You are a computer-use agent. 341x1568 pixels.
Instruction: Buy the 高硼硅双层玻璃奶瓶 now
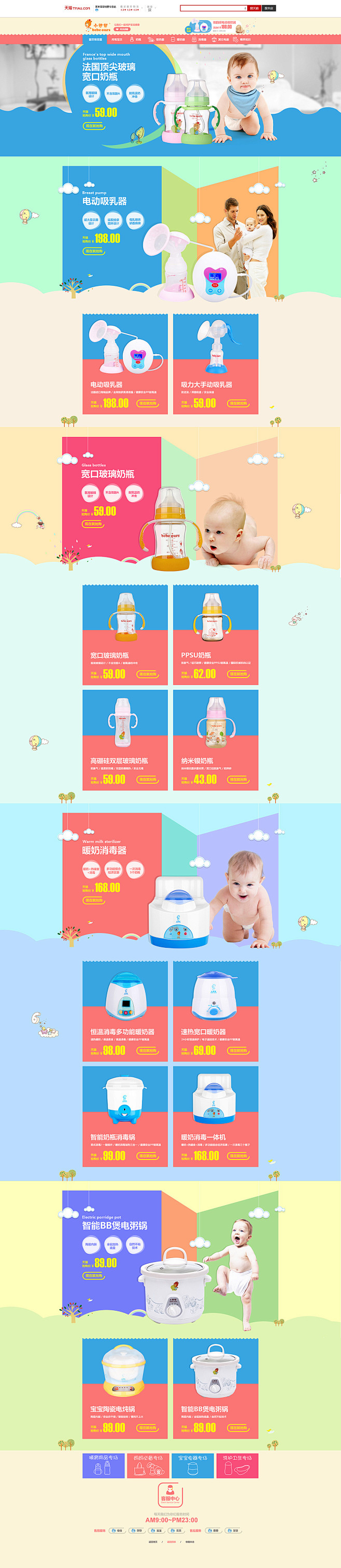pyautogui.click(x=147, y=779)
